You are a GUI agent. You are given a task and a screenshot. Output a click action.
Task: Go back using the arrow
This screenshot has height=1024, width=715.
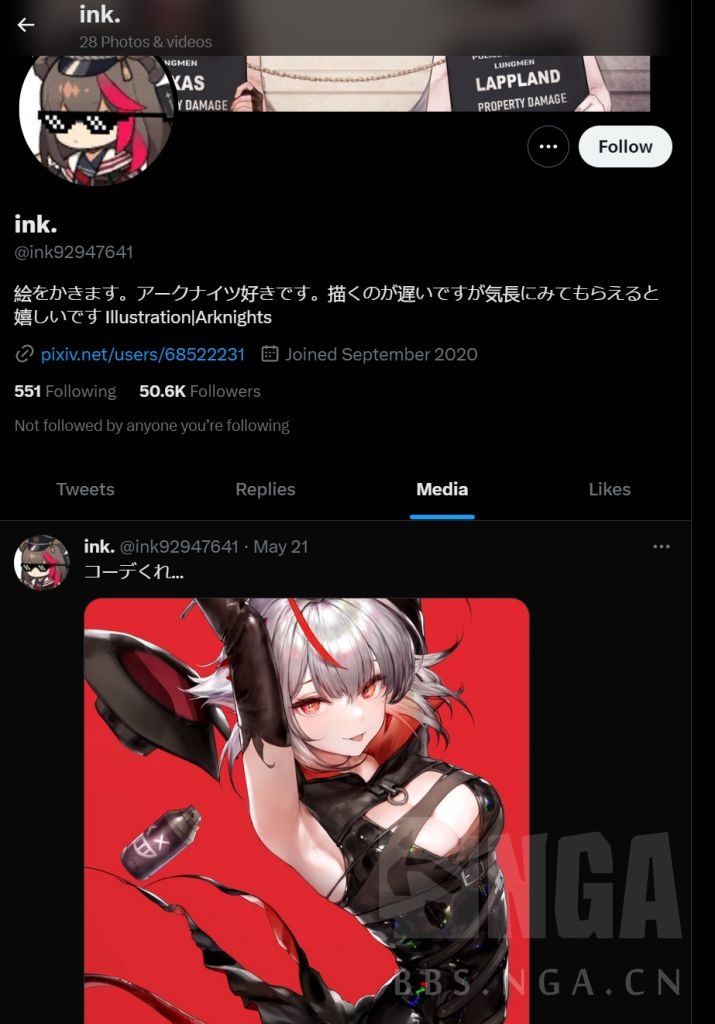26,25
